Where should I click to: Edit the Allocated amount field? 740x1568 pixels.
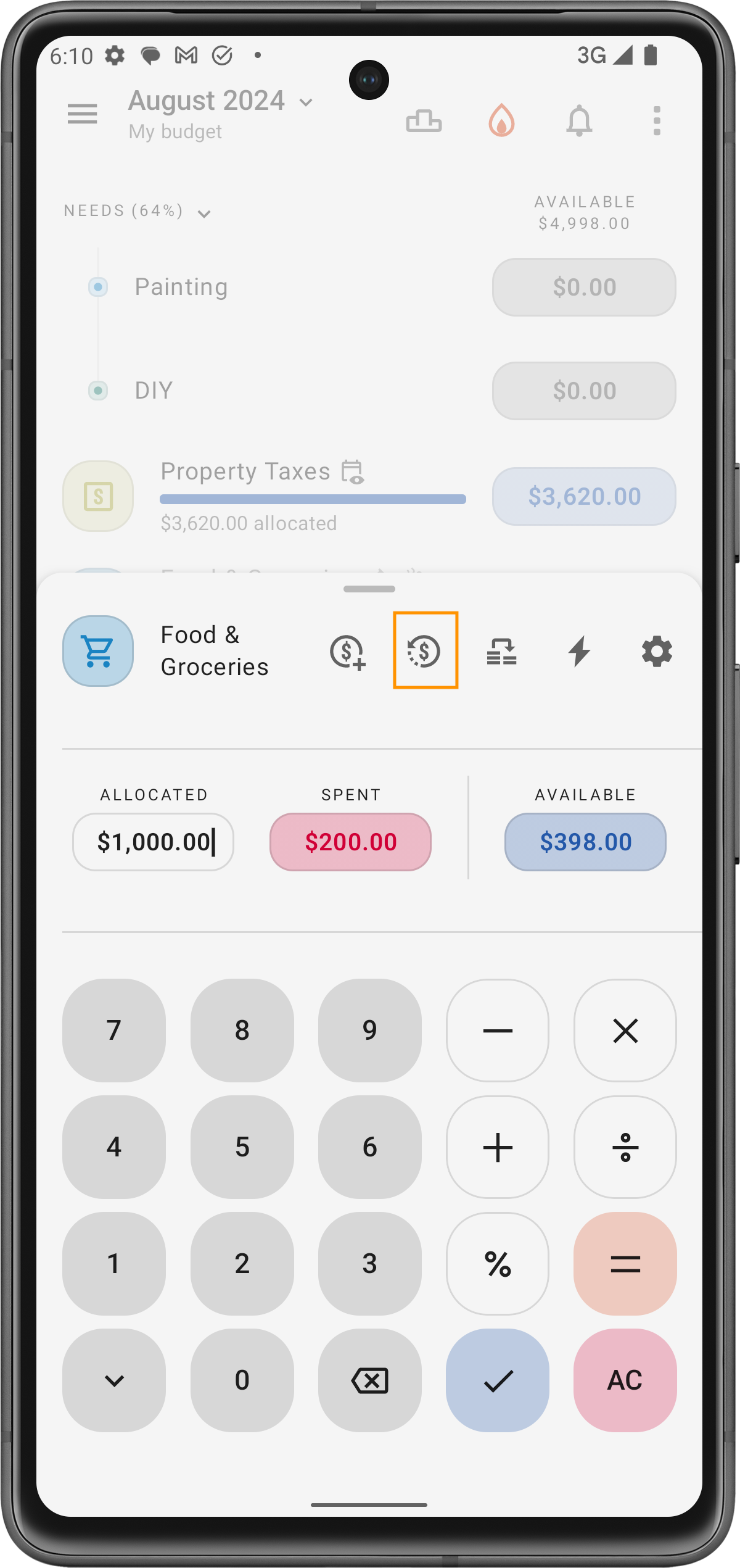pos(153,842)
